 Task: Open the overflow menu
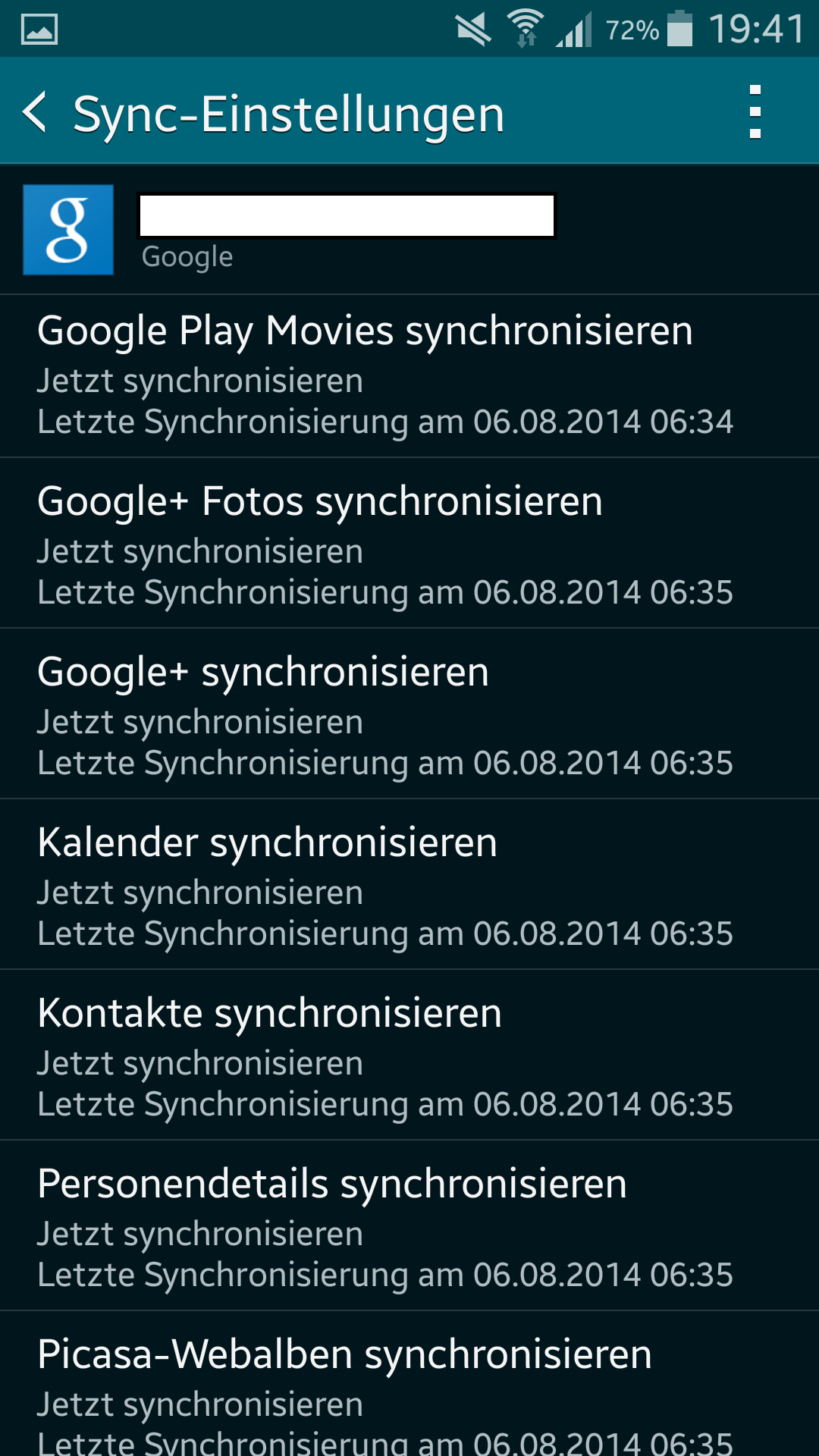pyautogui.click(x=755, y=112)
